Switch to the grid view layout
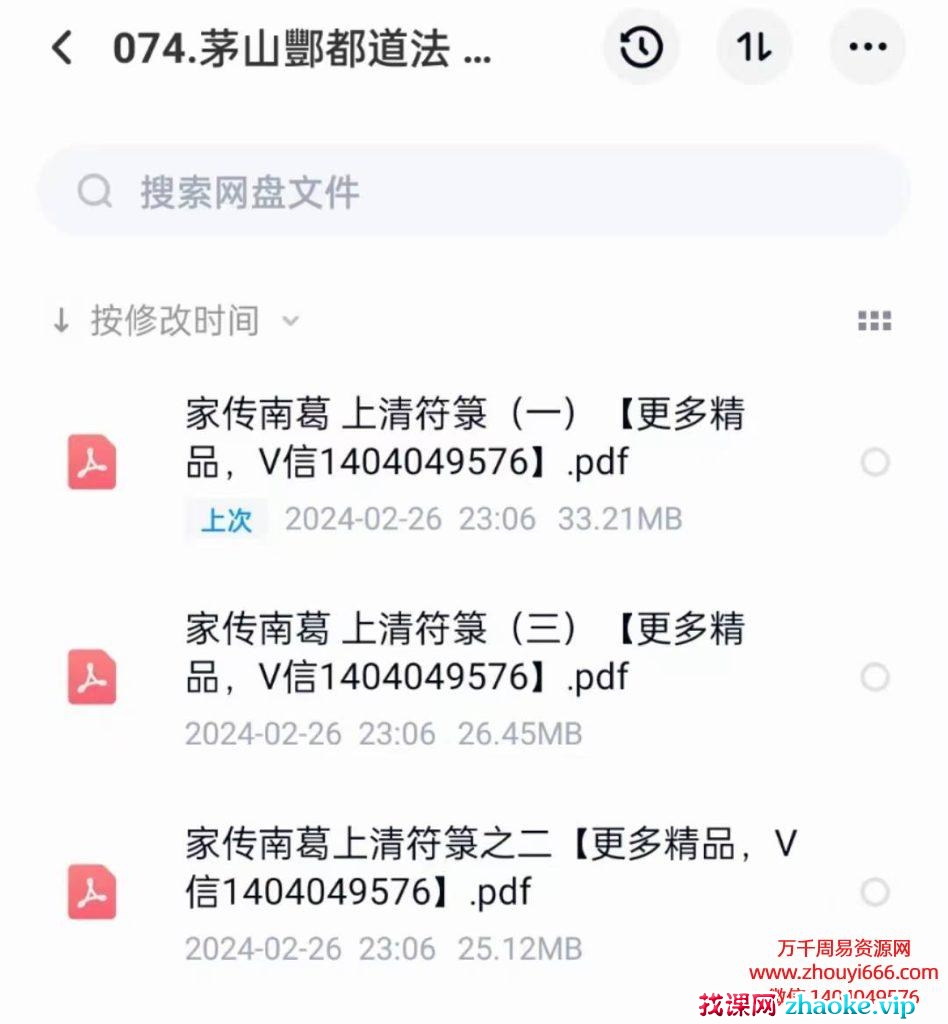 point(874,321)
